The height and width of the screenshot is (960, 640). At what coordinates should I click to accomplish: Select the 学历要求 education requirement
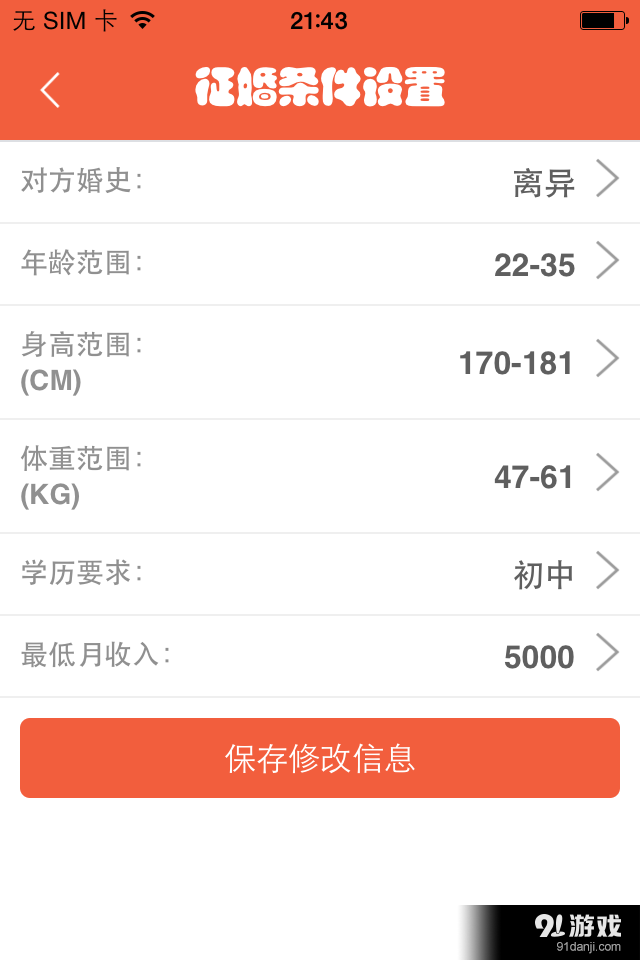(320, 574)
